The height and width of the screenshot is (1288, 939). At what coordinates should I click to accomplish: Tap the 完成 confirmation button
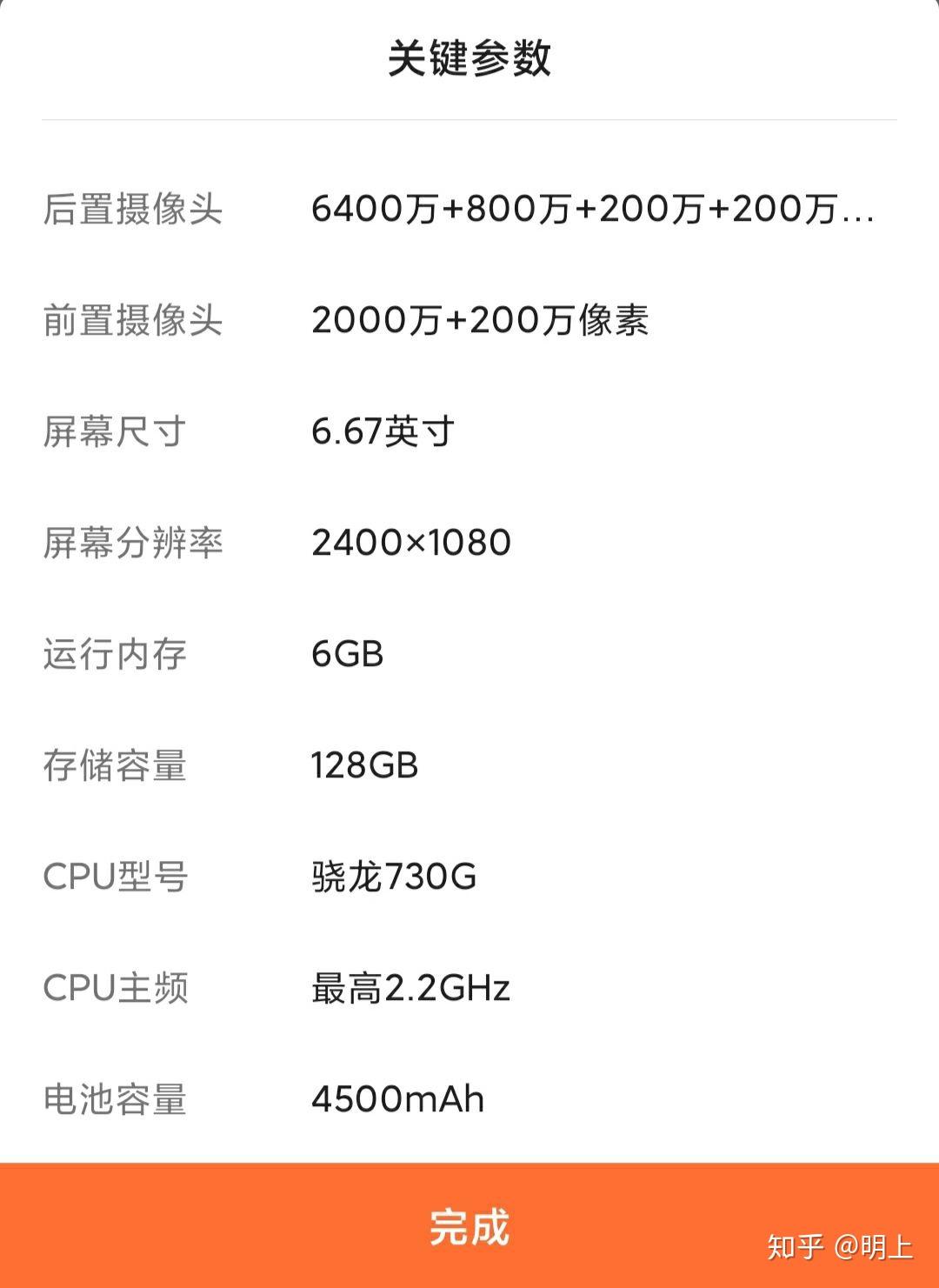pyautogui.click(x=469, y=1229)
